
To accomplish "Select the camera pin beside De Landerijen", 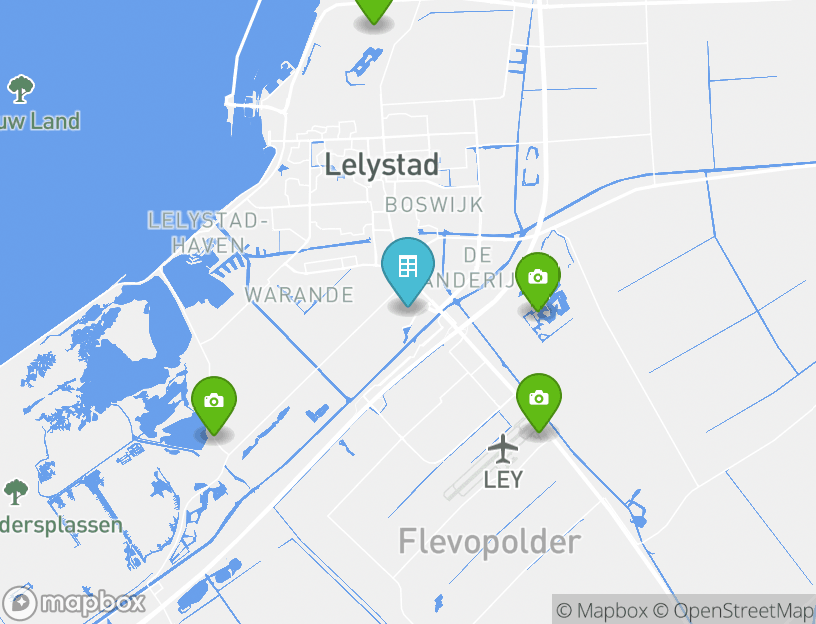I will [538, 279].
